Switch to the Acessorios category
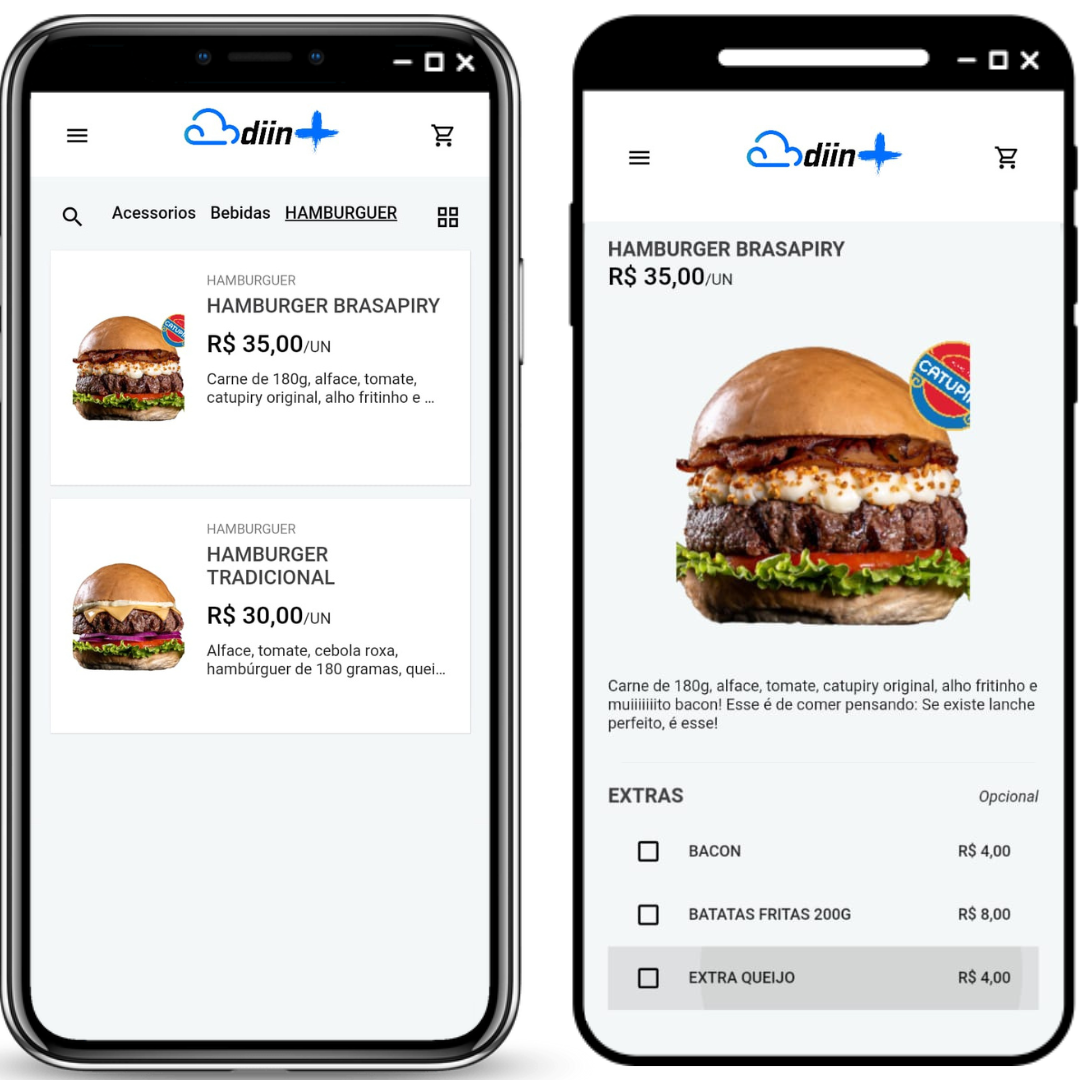Screen dimensions: 1080x1080 tap(153, 213)
